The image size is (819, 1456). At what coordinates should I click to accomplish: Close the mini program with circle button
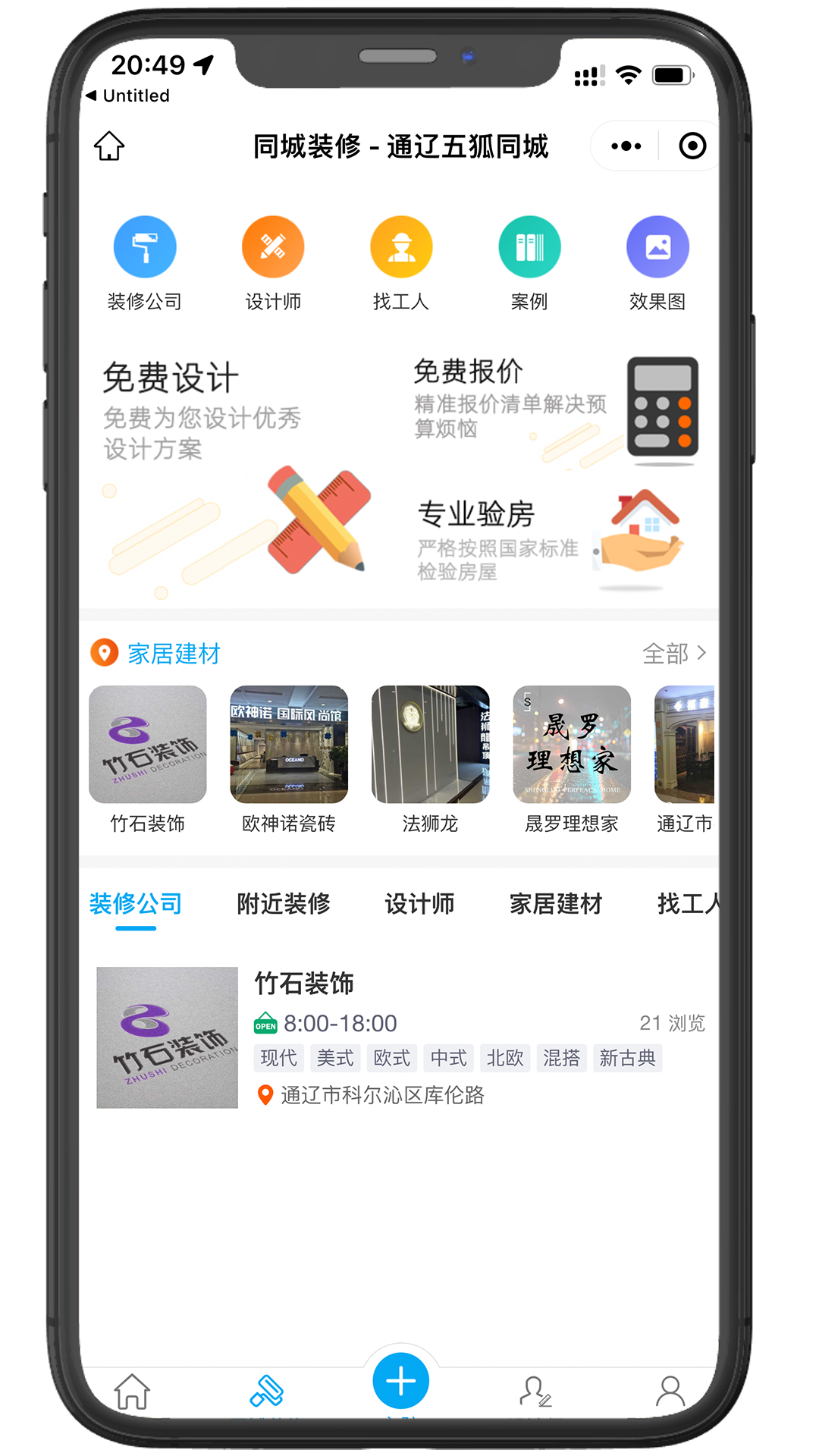[692, 146]
